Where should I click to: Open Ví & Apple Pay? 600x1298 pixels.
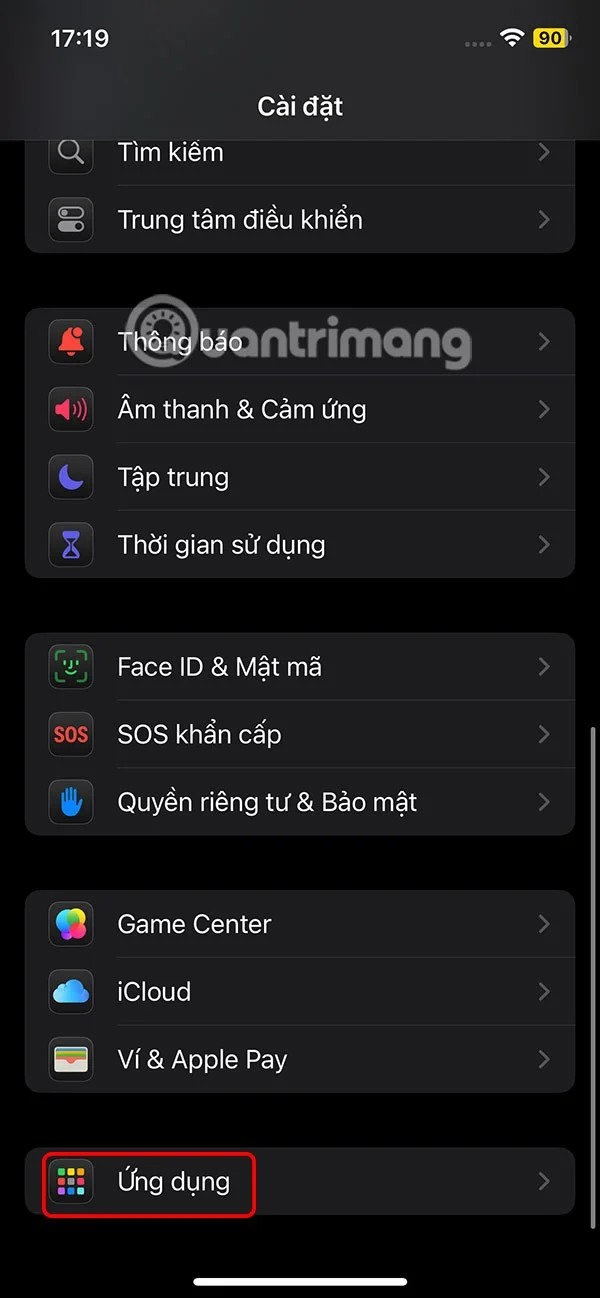pyautogui.click(x=300, y=1059)
